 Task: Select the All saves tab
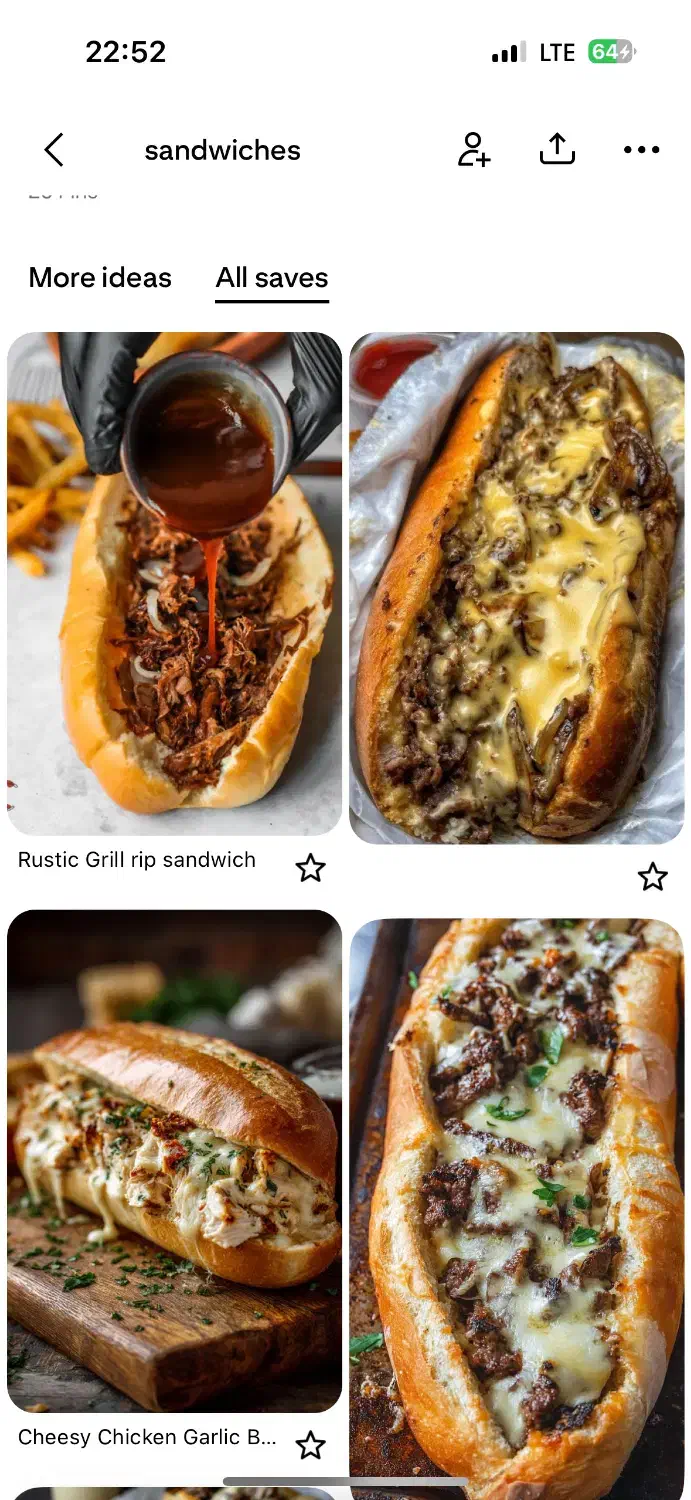(x=272, y=278)
